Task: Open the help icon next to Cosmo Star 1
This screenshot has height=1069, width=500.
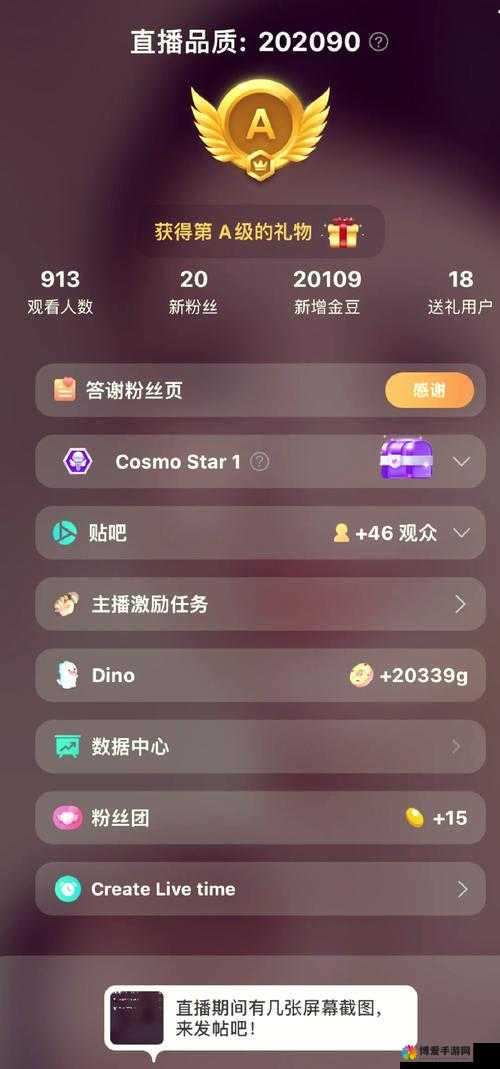Action: coord(259,462)
